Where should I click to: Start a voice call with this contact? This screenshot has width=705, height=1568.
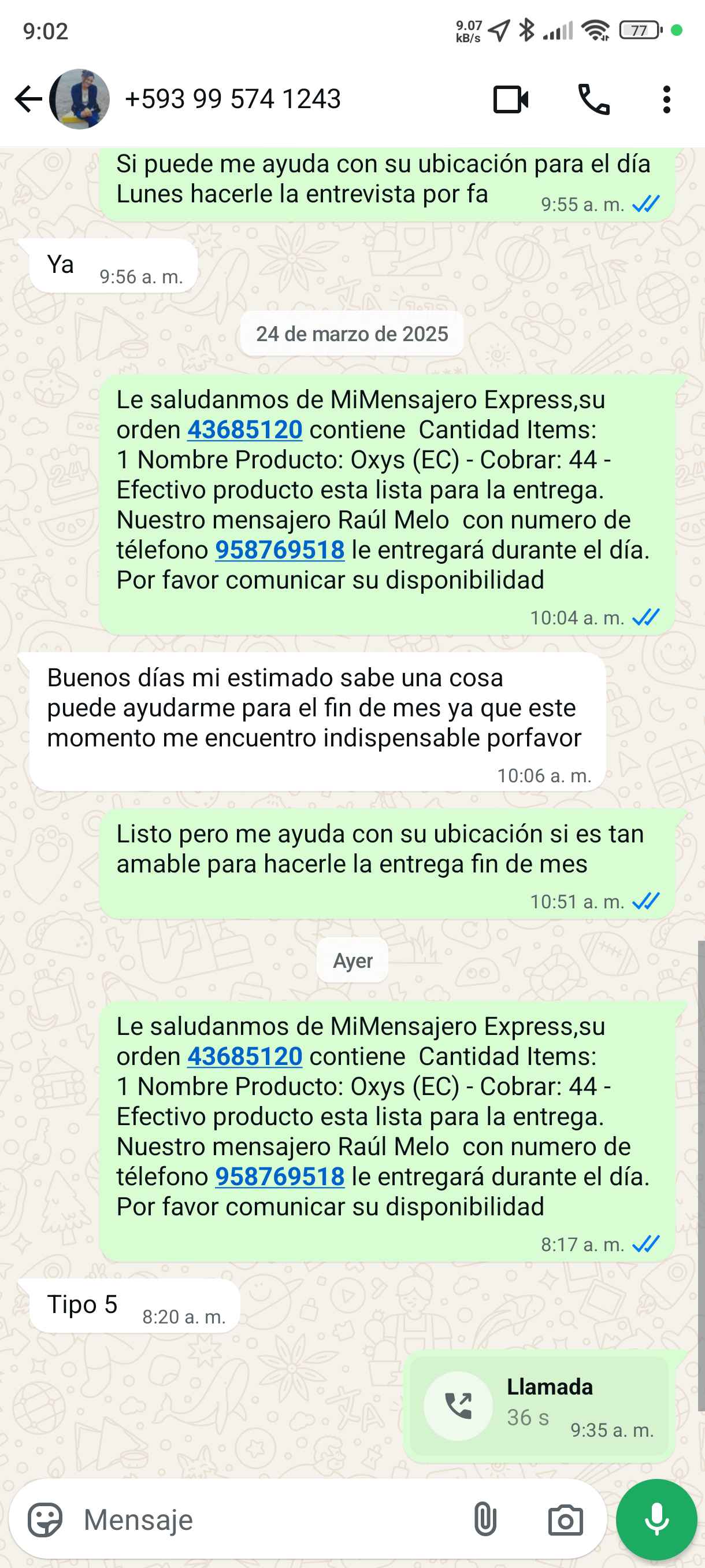coord(593,99)
